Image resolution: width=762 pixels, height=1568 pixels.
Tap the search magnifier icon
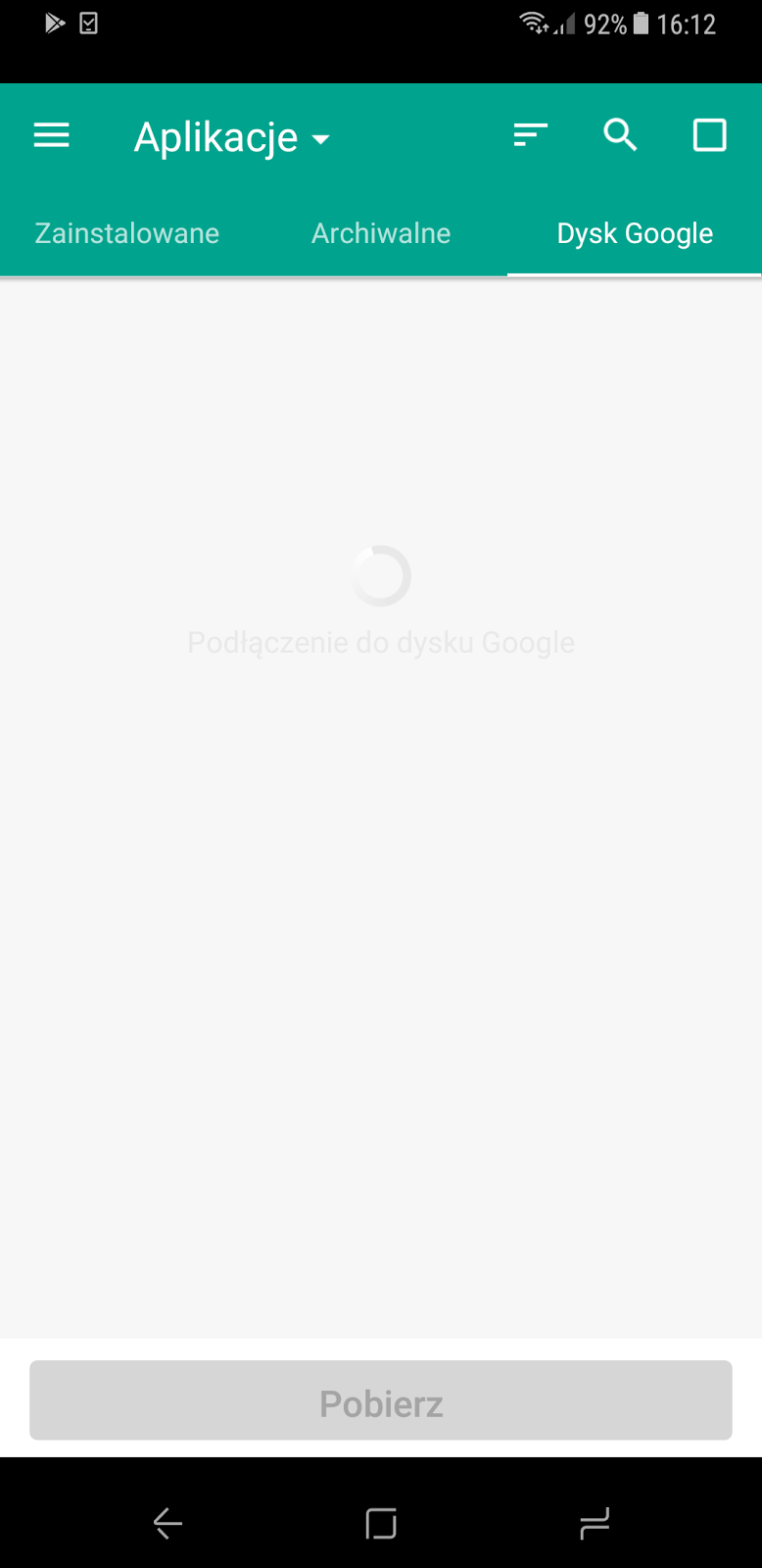(x=620, y=135)
